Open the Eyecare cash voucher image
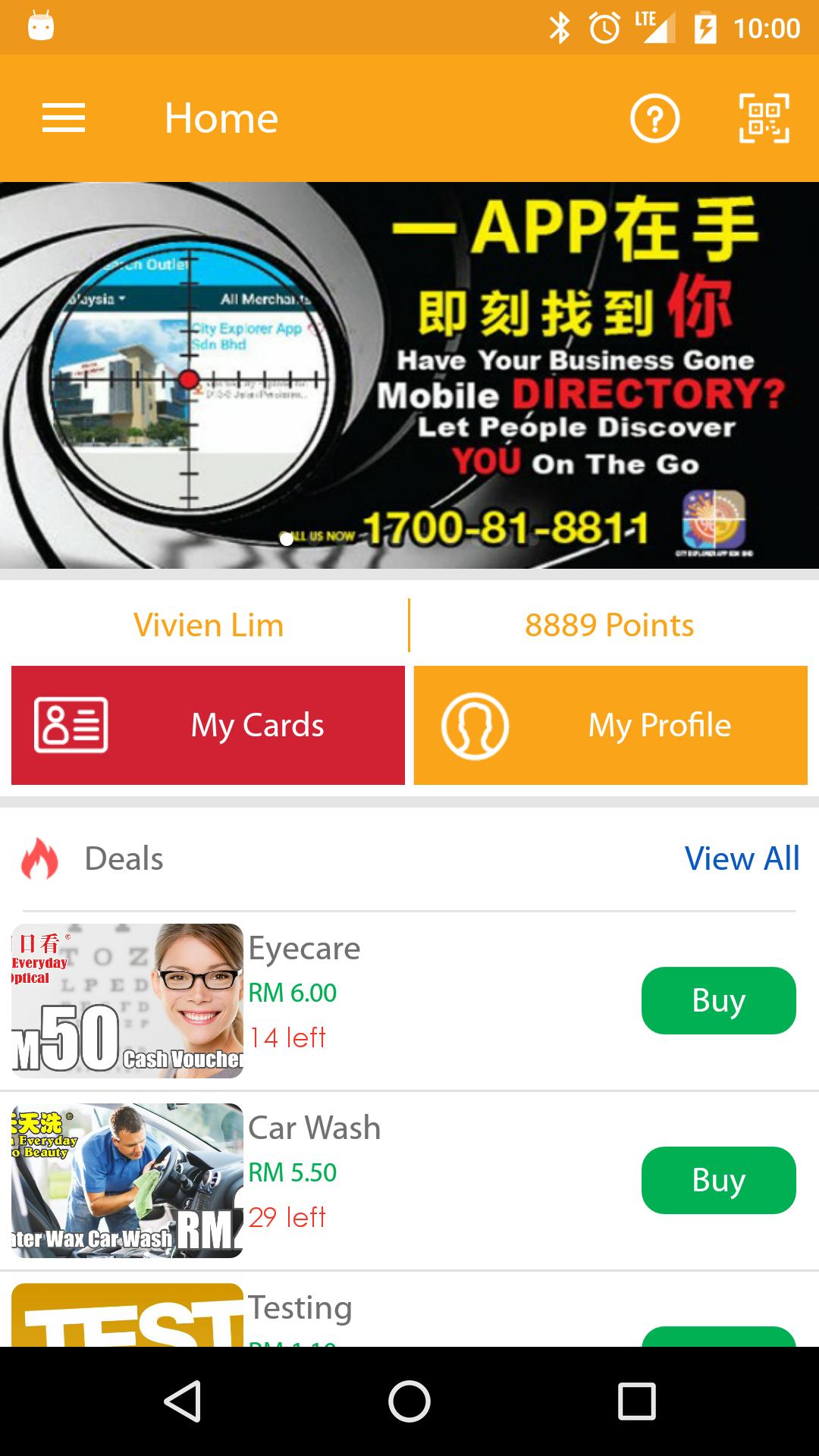The width and height of the screenshot is (819, 1456). click(x=127, y=1000)
